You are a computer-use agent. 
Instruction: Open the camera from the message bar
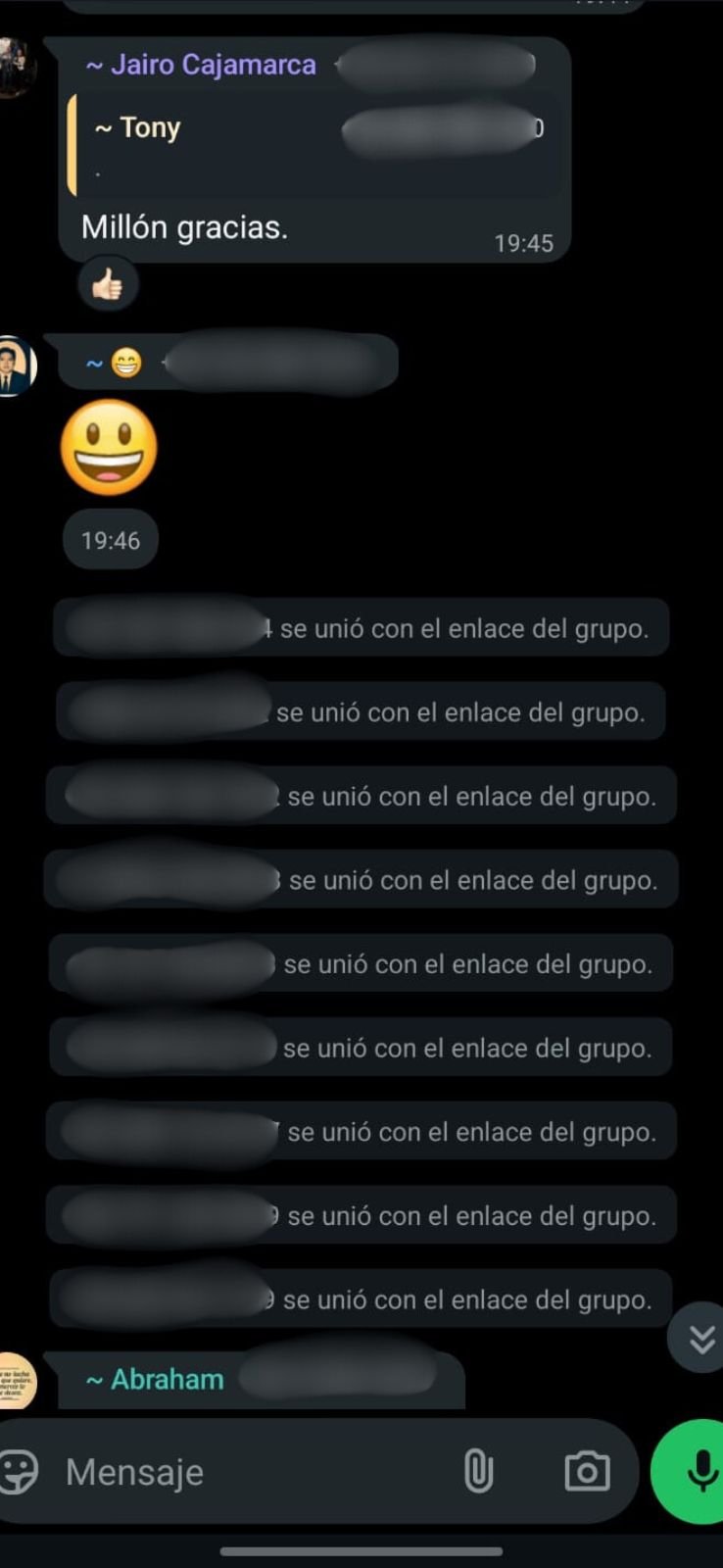(x=585, y=1470)
